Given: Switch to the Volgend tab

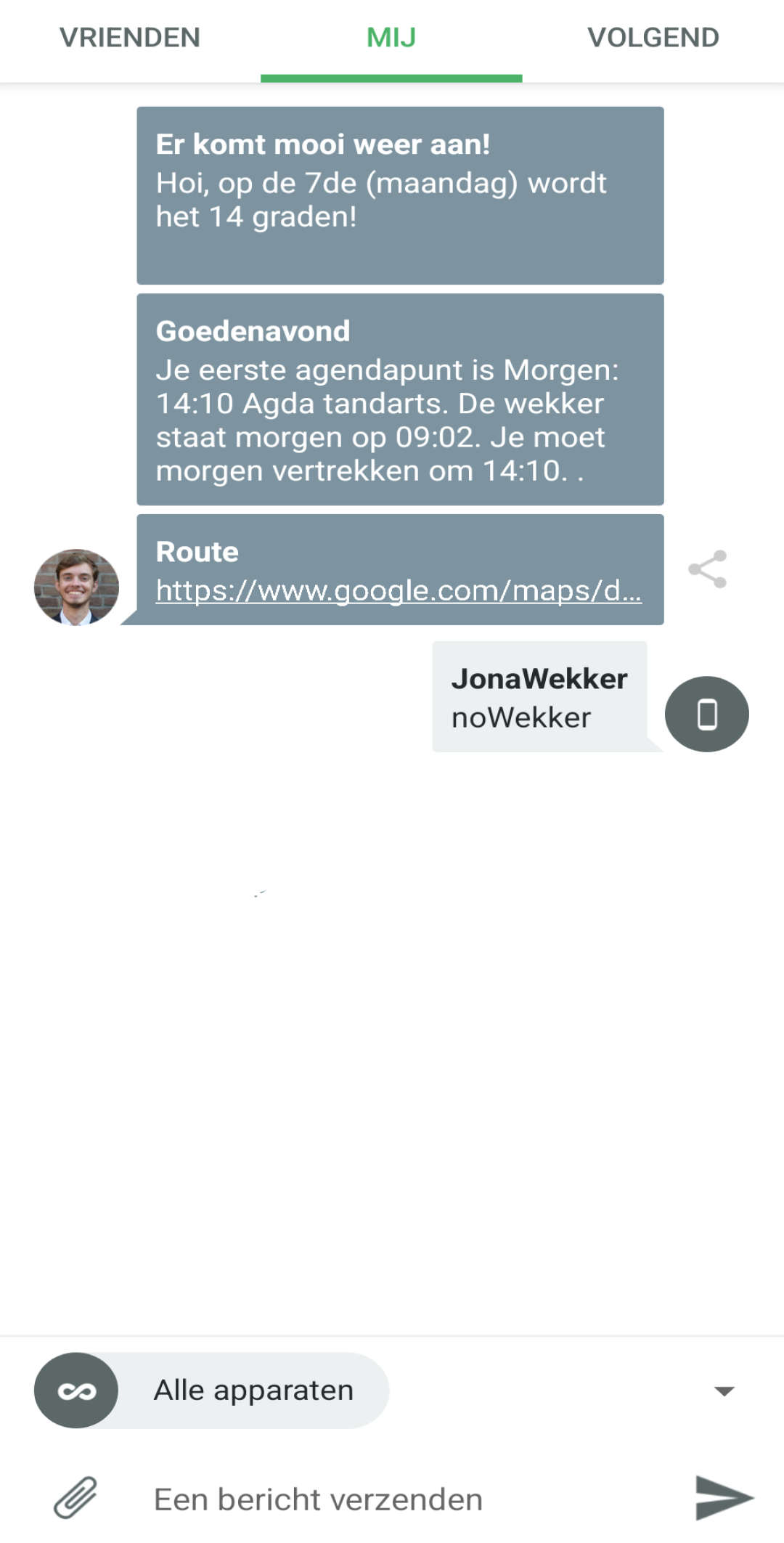Looking at the screenshot, I should click(x=653, y=38).
